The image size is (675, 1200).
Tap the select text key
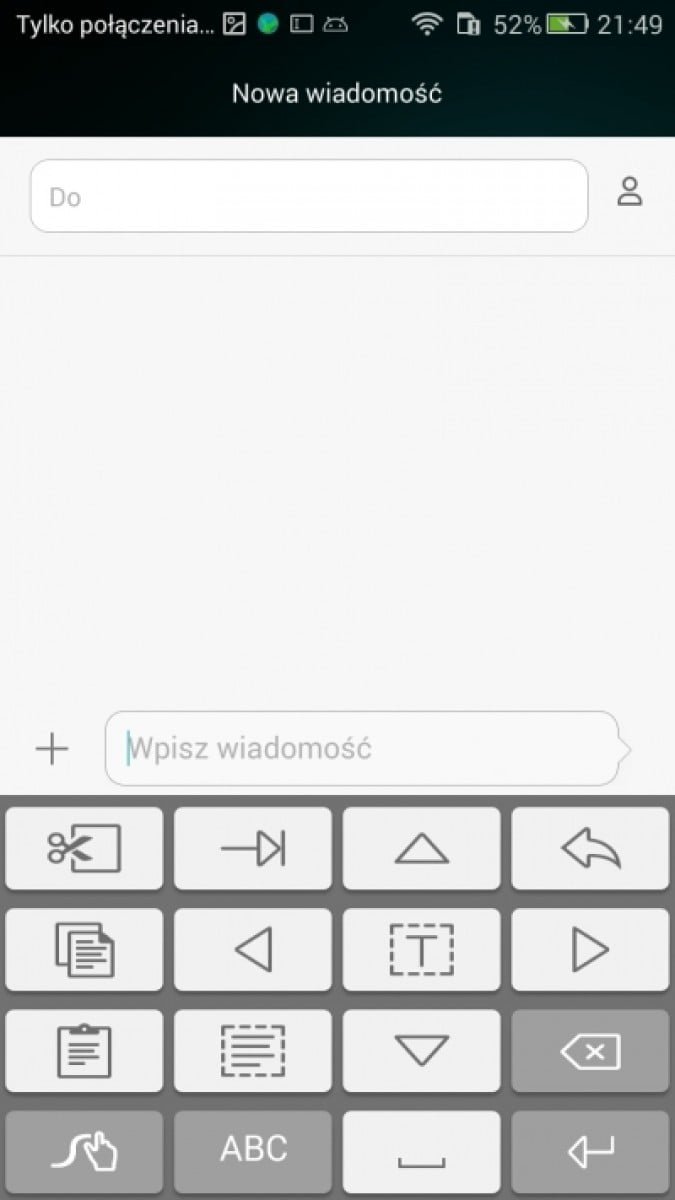click(421, 950)
